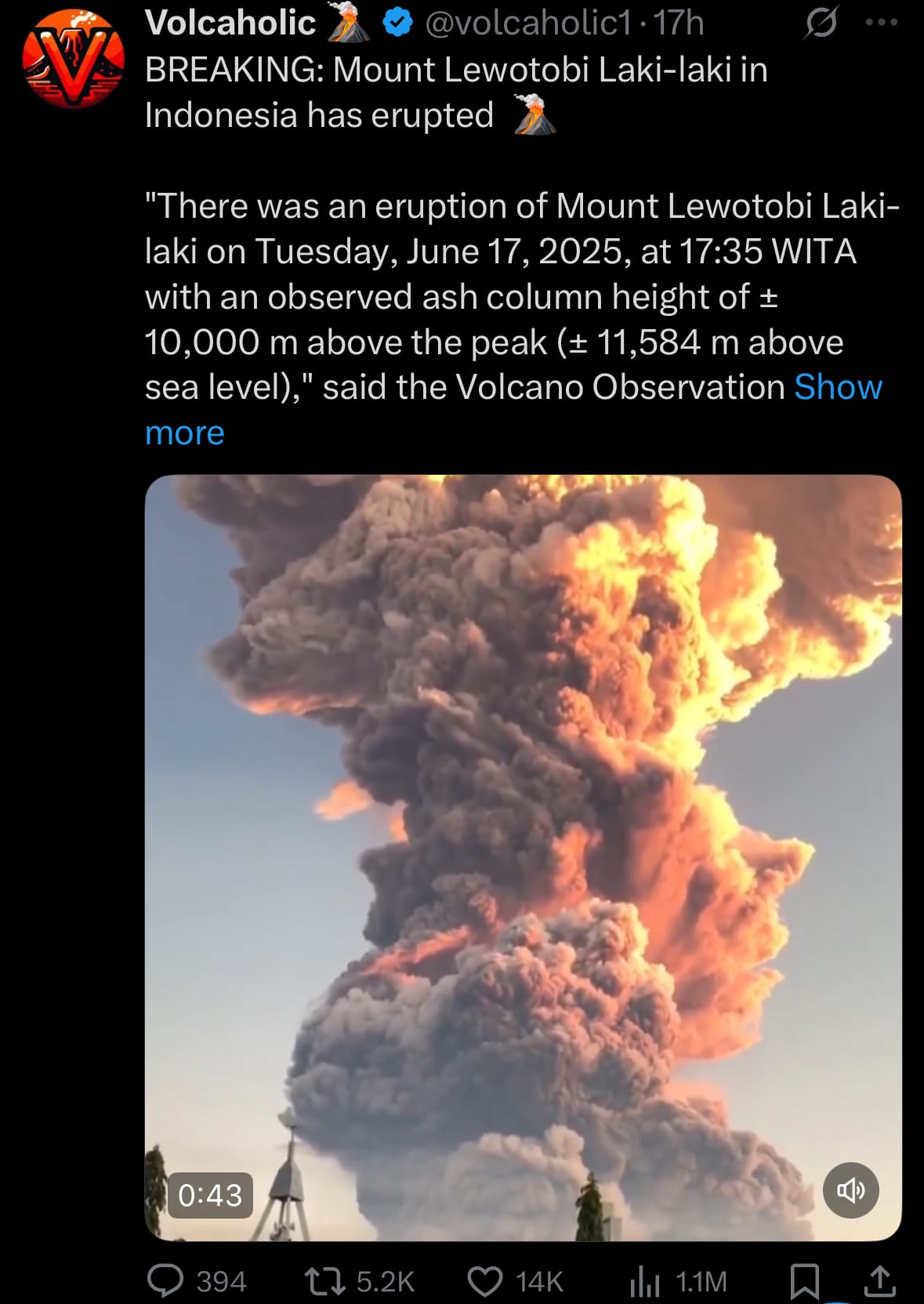
Task: Bookmark this eruption post
Action: tap(804, 1280)
